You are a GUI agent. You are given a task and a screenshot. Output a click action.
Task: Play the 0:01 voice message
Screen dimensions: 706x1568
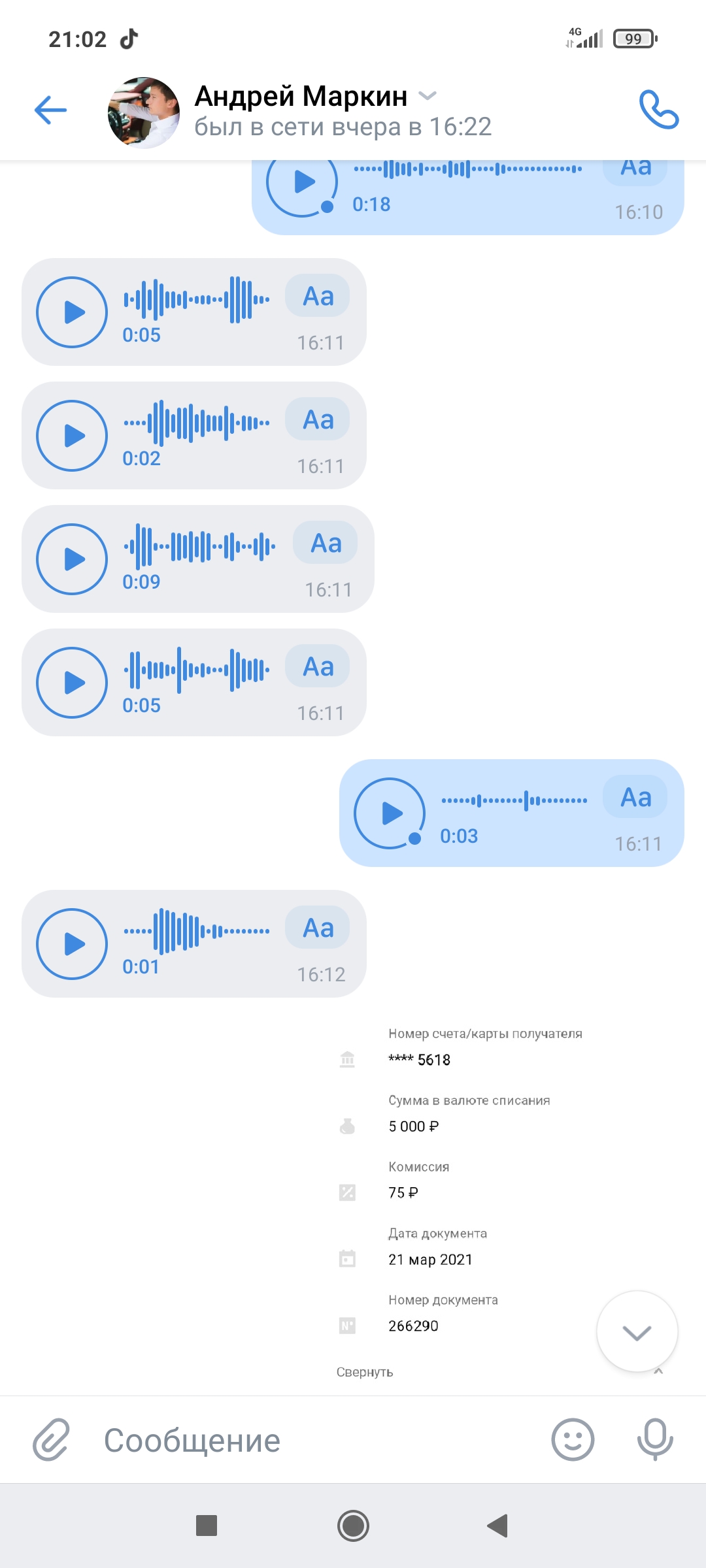72,944
